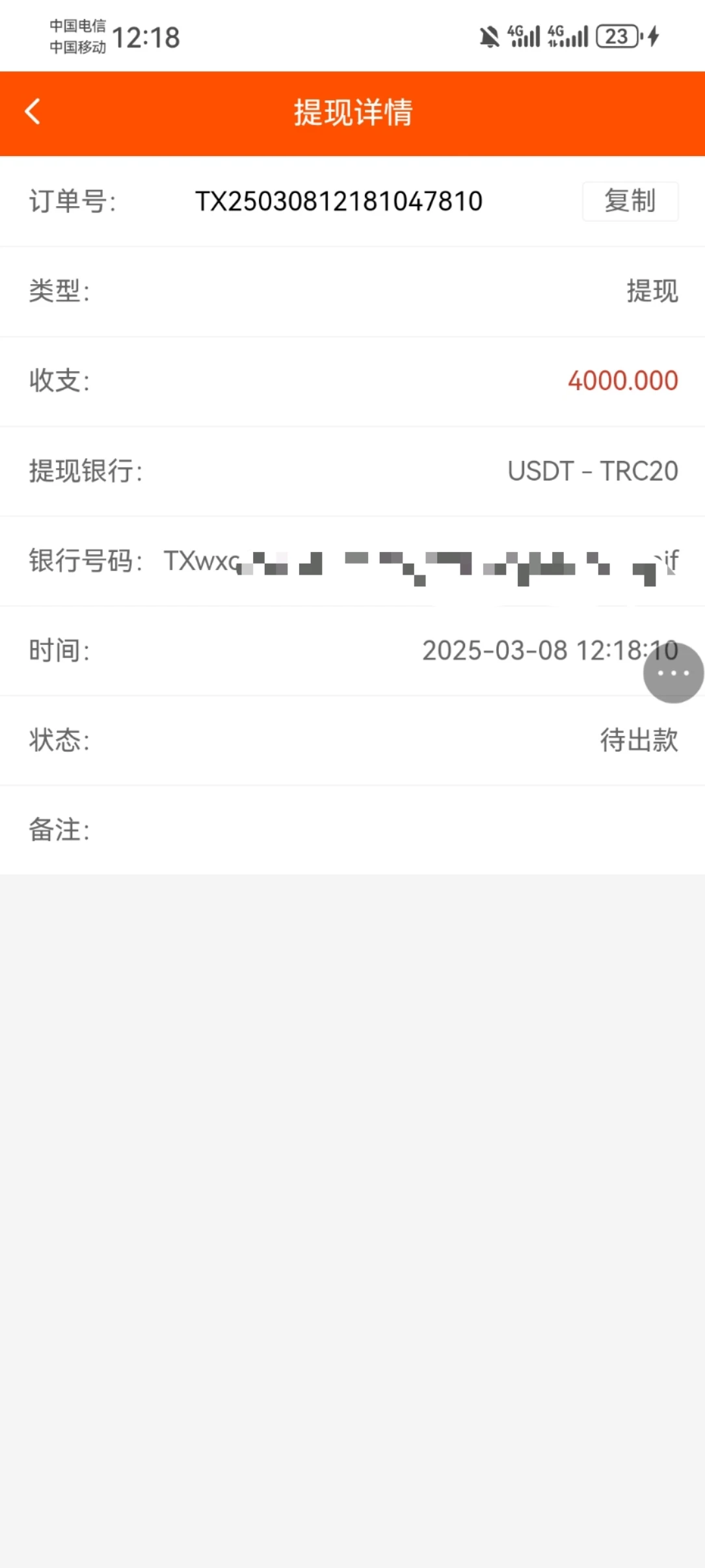Select the amount 4000.000 in red
This screenshot has width=705, height=1568.
pos(623,381)
